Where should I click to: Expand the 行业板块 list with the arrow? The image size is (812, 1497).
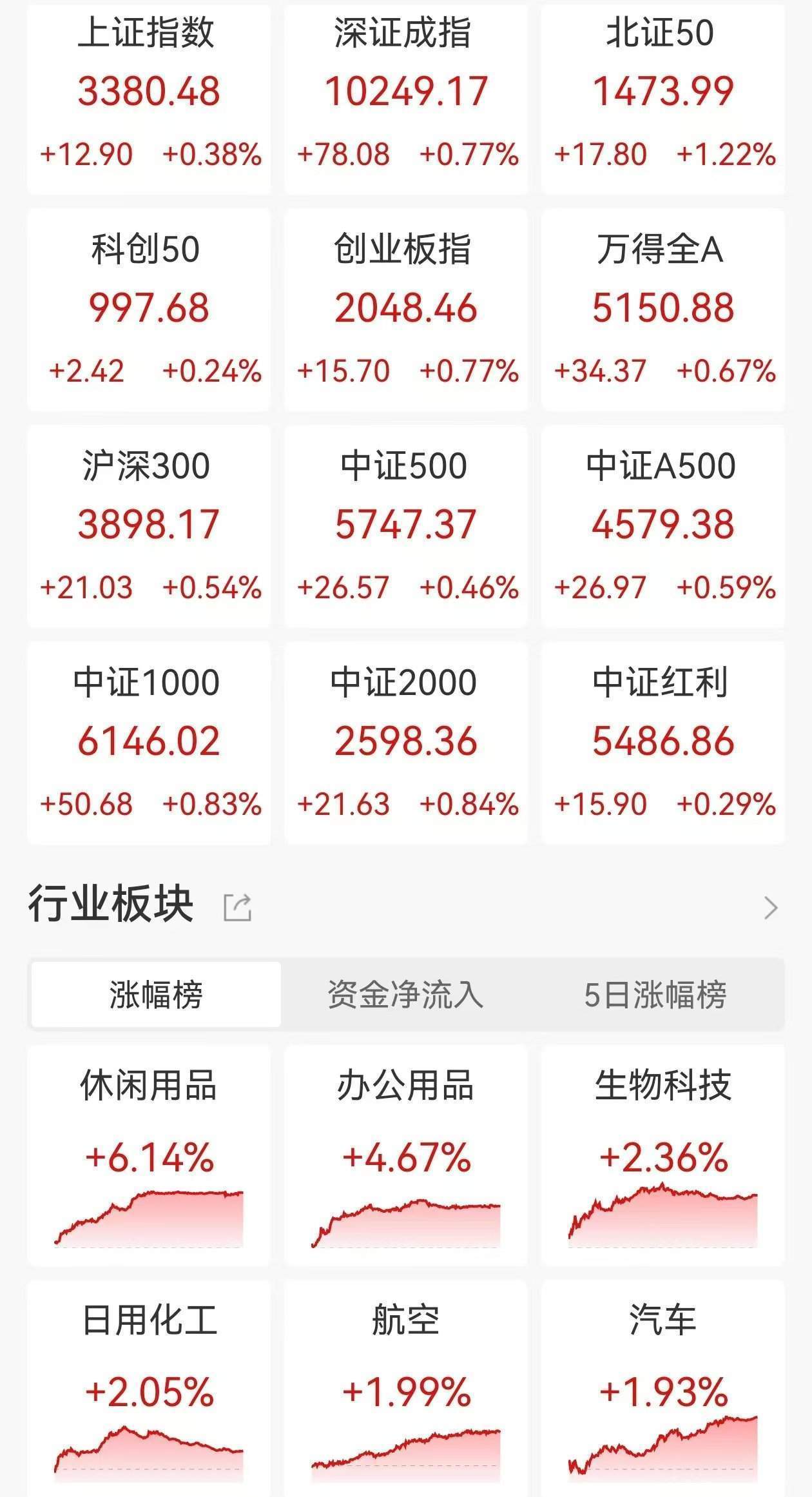pyautogui.click(x=770, y=907)
